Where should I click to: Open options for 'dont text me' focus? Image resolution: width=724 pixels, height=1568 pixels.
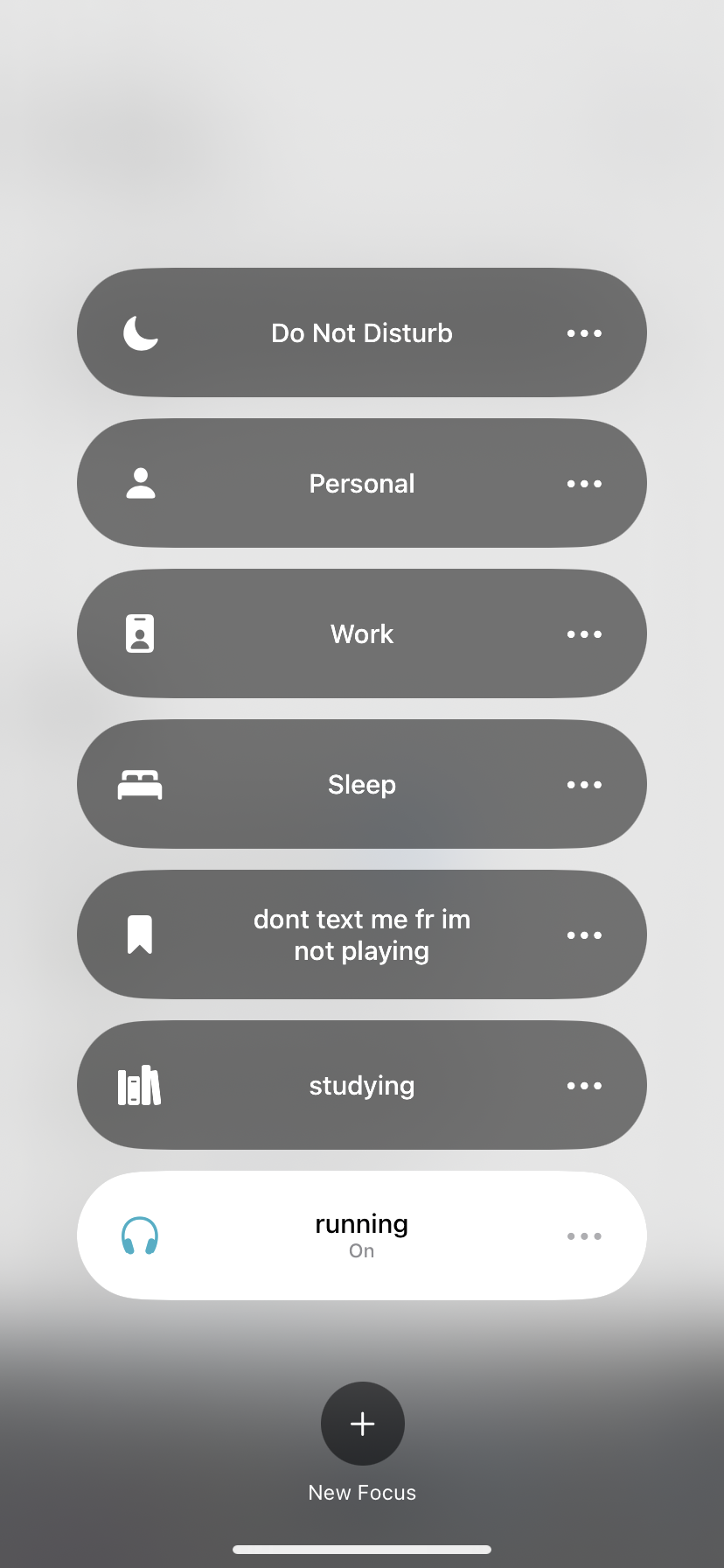pos(584,935)
